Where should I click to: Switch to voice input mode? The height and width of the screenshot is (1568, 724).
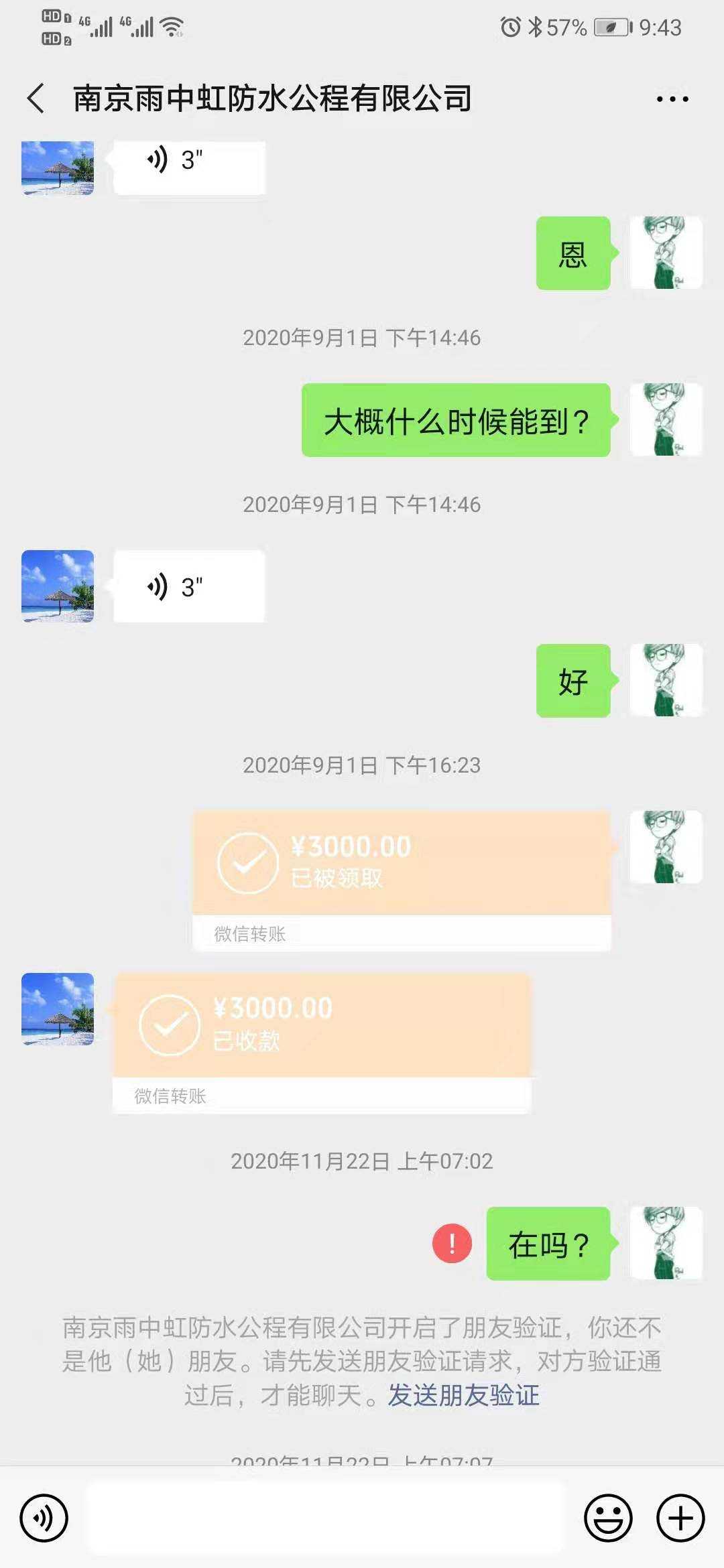pyautogui.click(x=44, y=1518)
